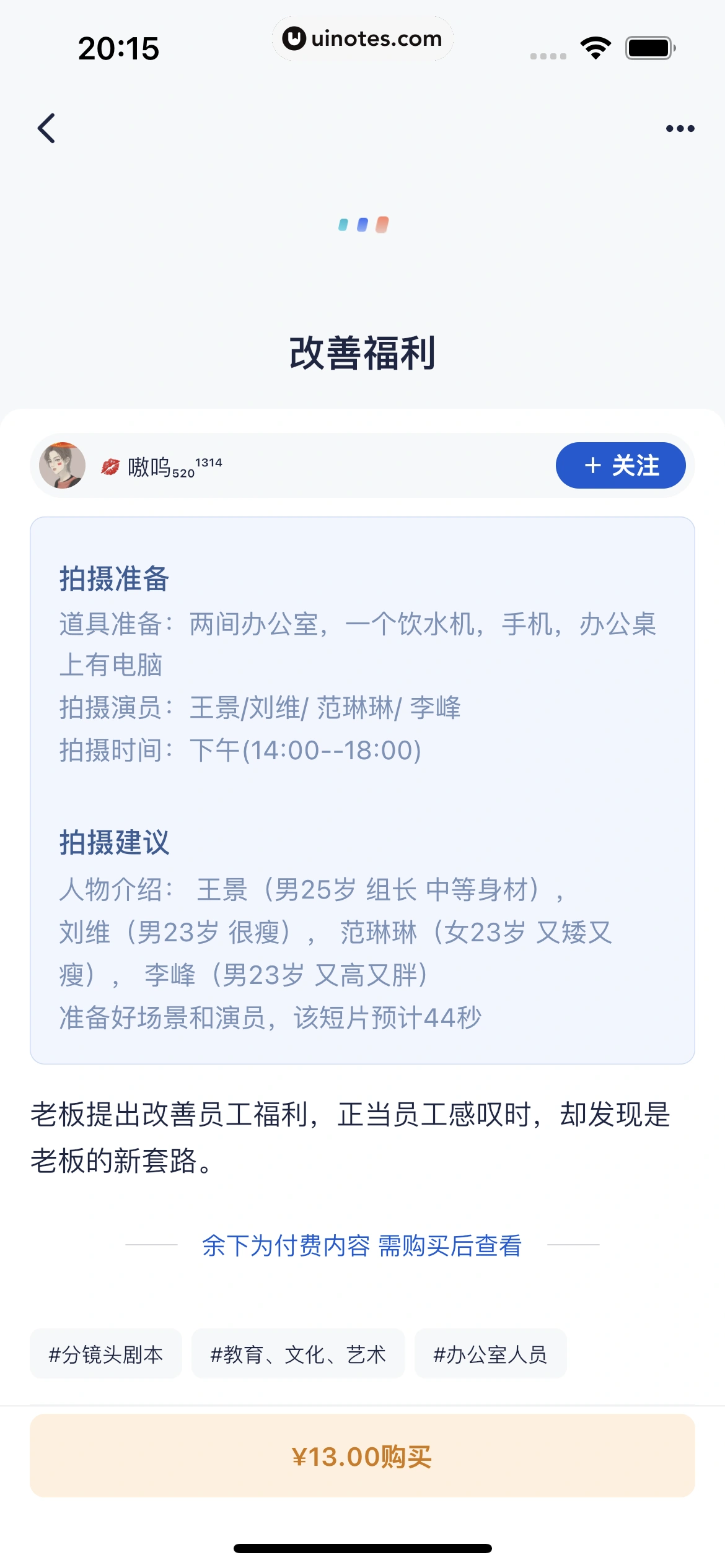Open the author's profile avatar

pos(63,466)
